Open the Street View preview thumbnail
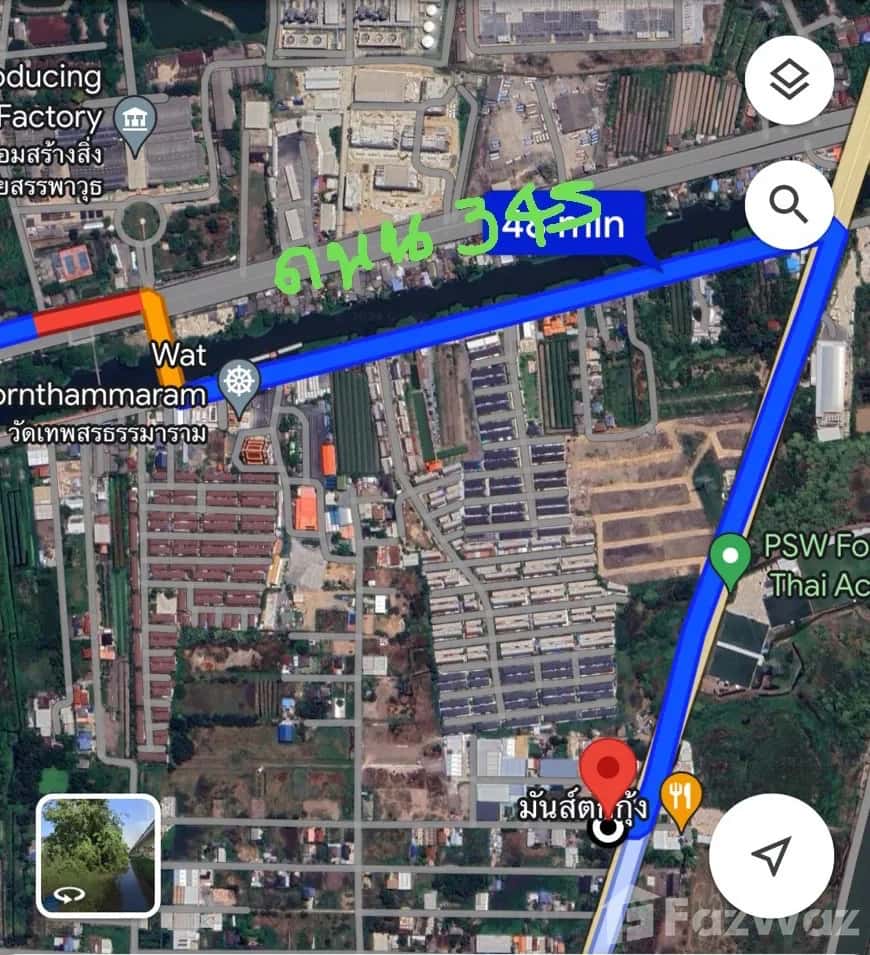The image size is (870, 955). (98, 855)
